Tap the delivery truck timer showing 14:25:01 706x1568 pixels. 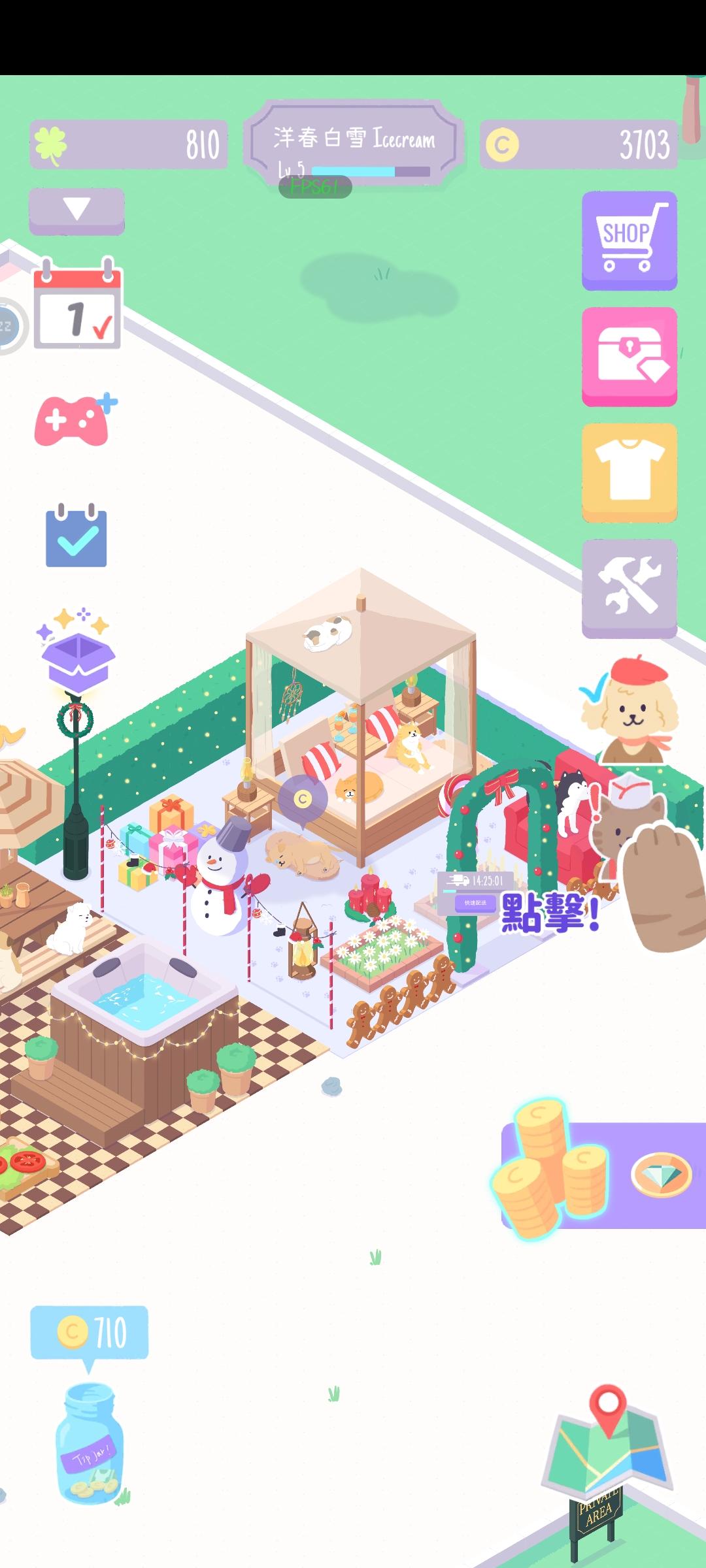point(471,880)
